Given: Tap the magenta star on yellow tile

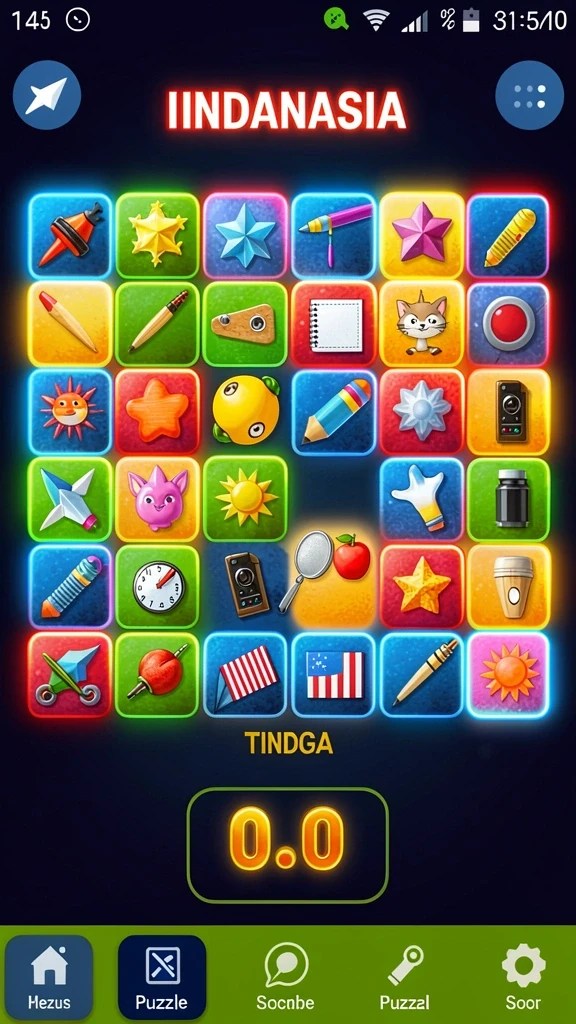Looking at the screenshot, I should [x=421, y=236].
